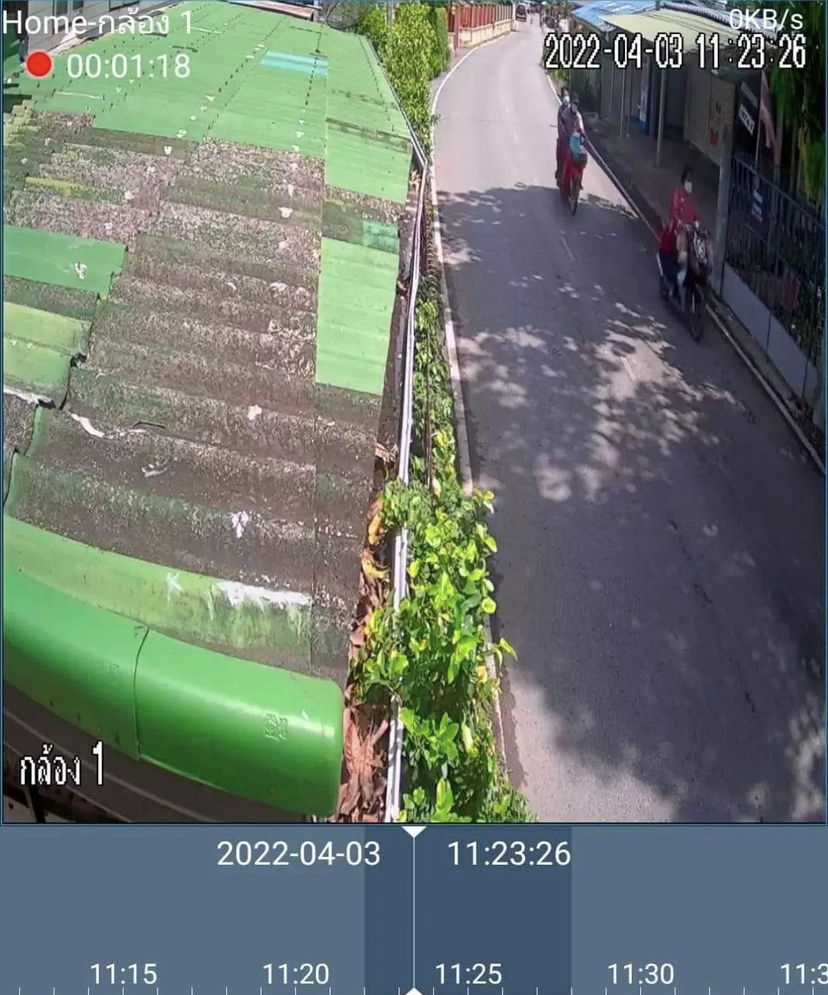
Task: Tap the Home camera 1 video feed
Action: coord(414,420)
